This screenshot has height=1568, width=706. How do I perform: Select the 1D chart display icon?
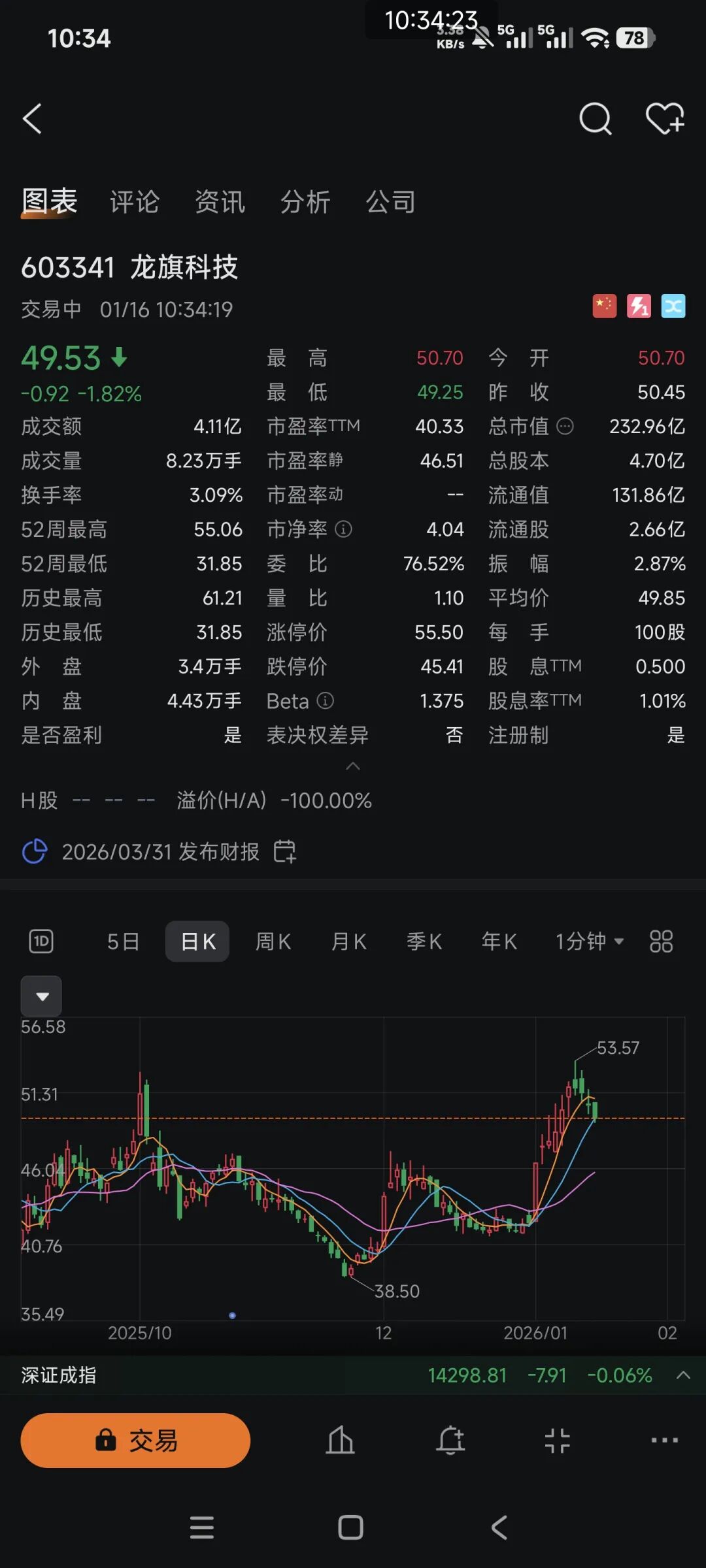tap(41, 941)
